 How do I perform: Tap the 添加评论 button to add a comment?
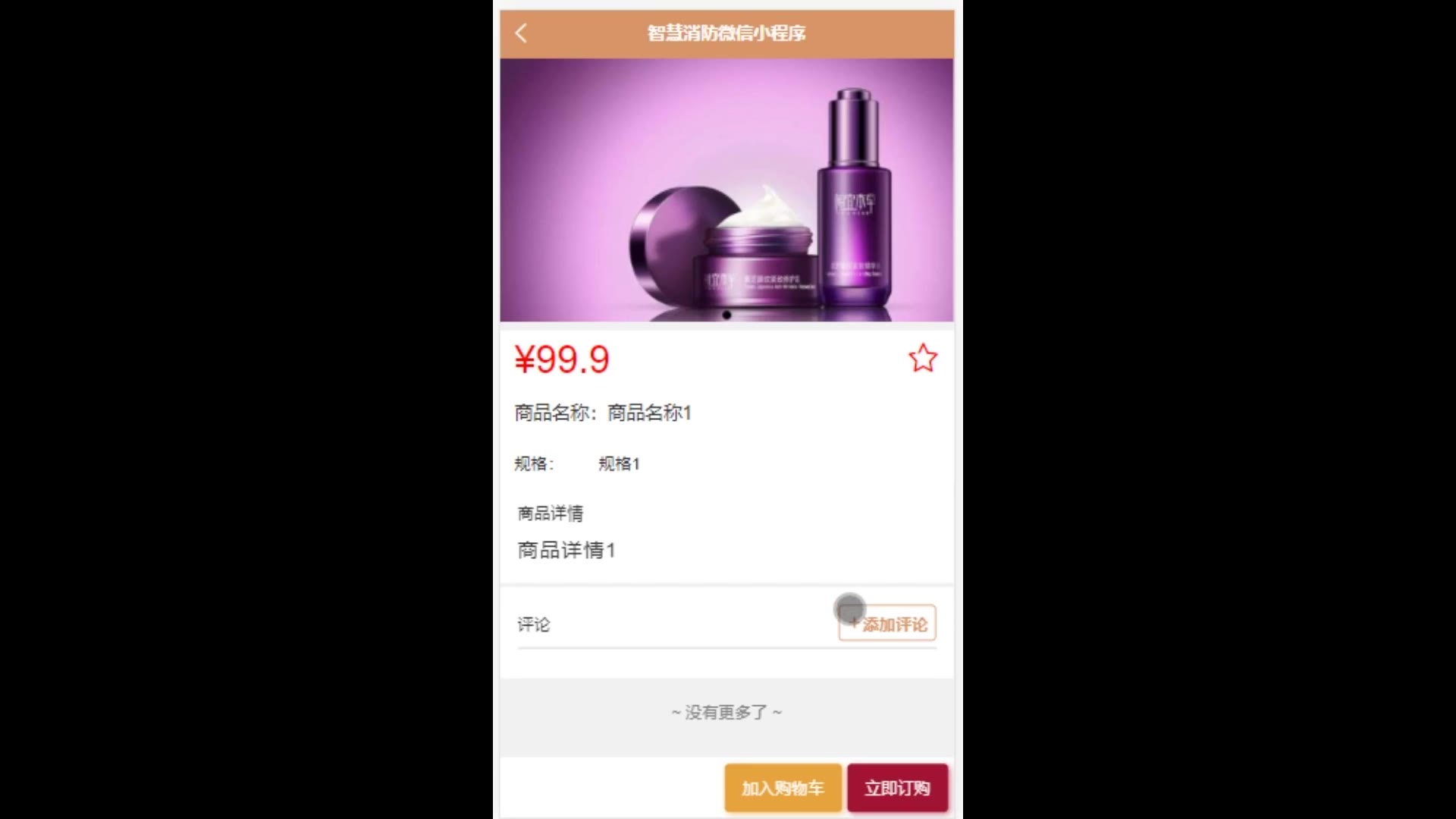point(887,624)
